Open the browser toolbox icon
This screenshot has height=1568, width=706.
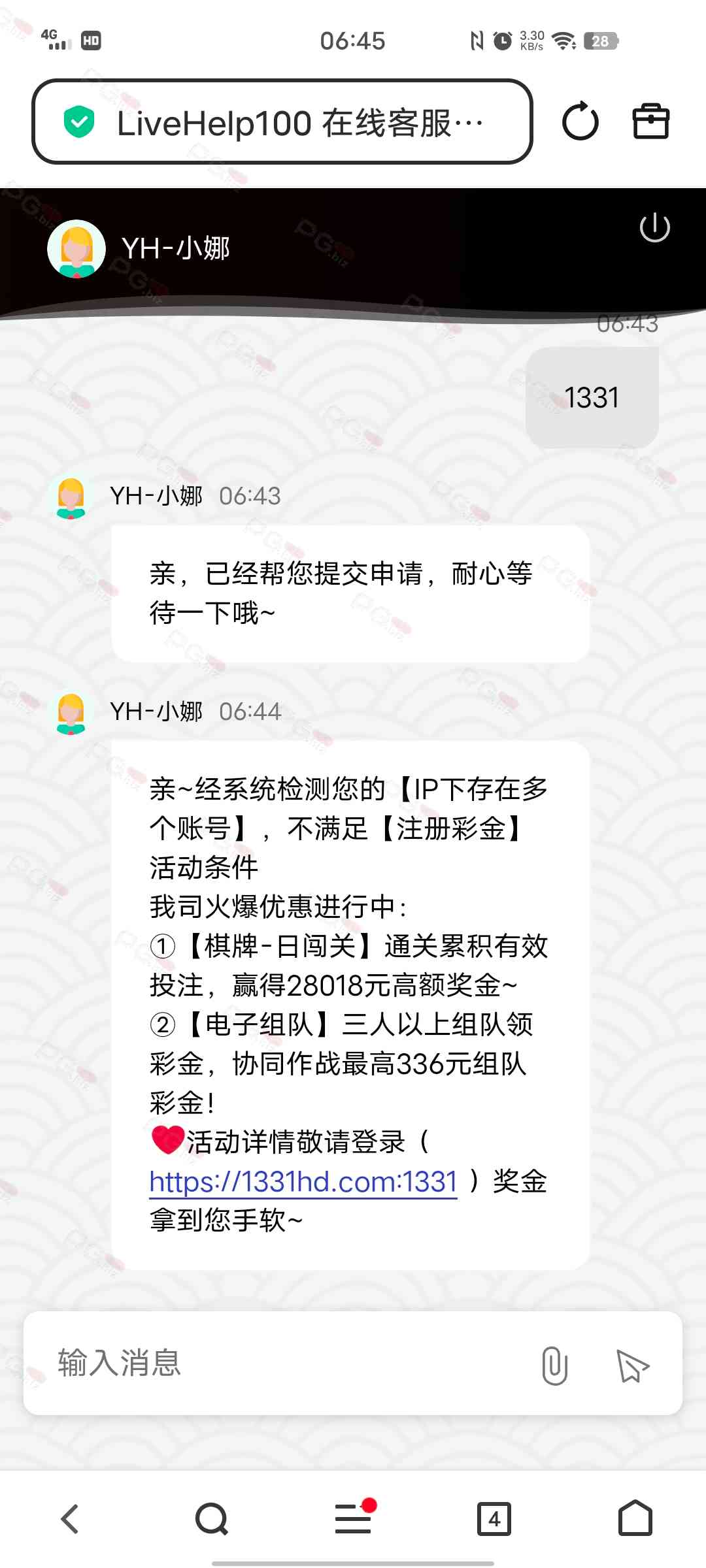click(x=651, y=122)
